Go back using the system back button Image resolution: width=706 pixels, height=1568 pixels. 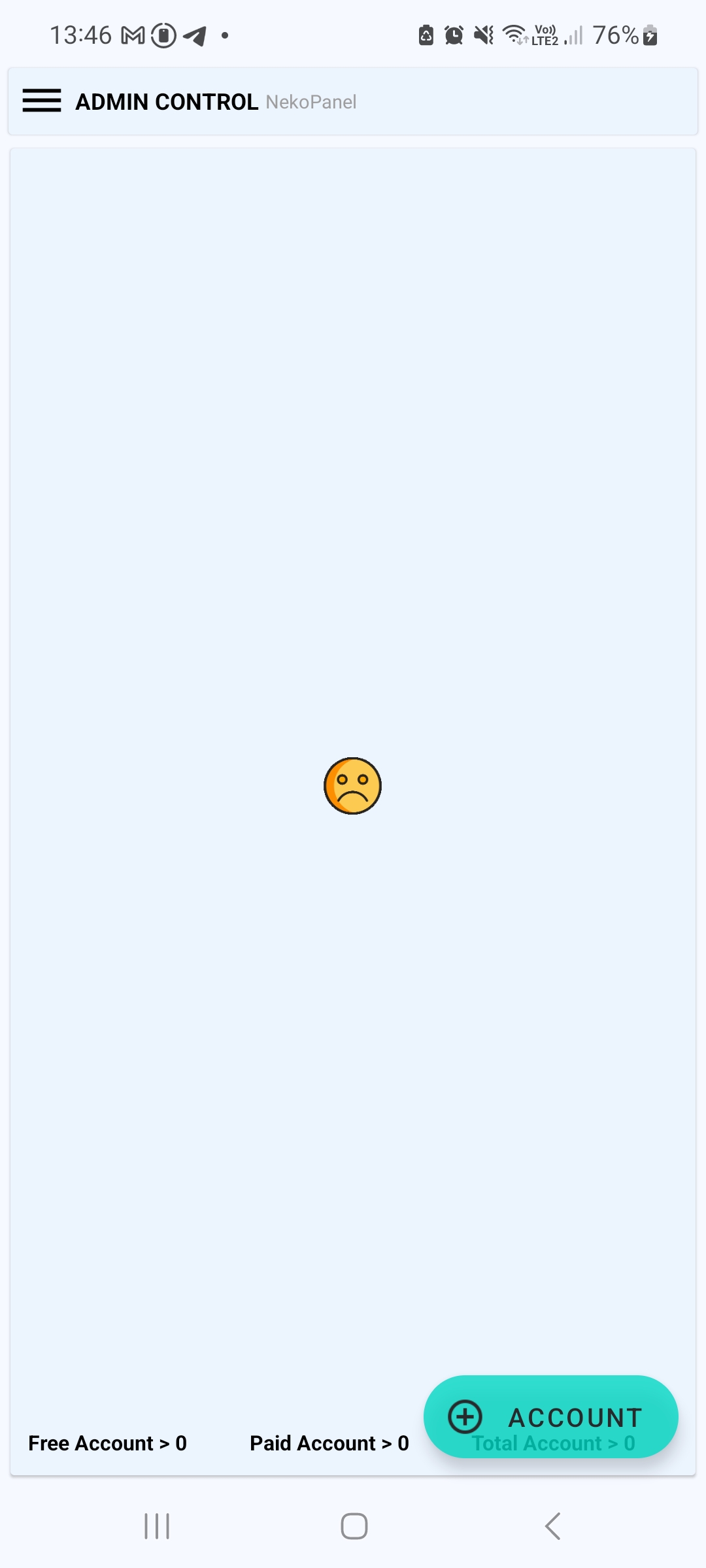point(552,1526)
